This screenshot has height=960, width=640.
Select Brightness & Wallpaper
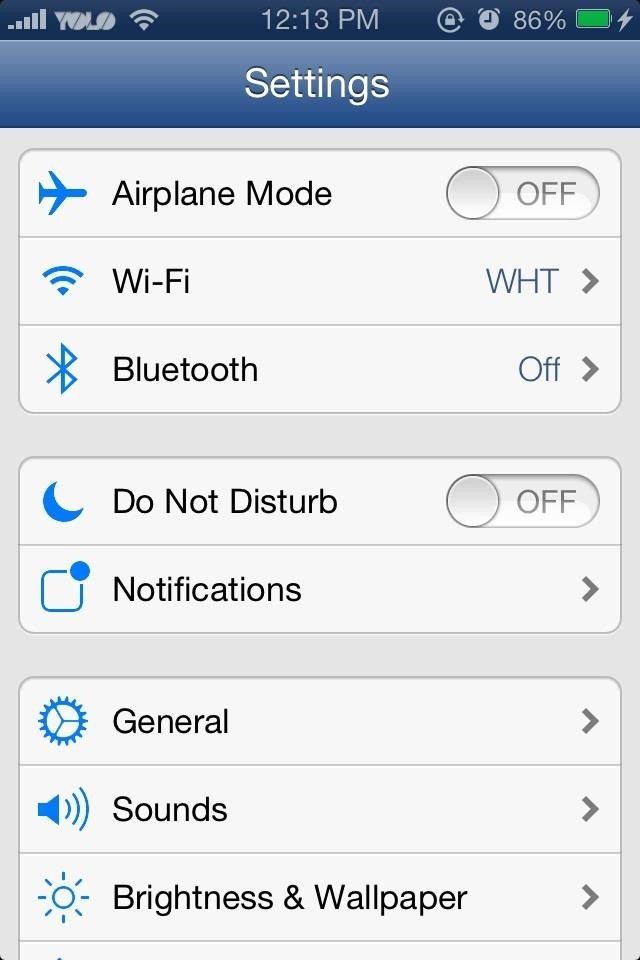[320, 897]
